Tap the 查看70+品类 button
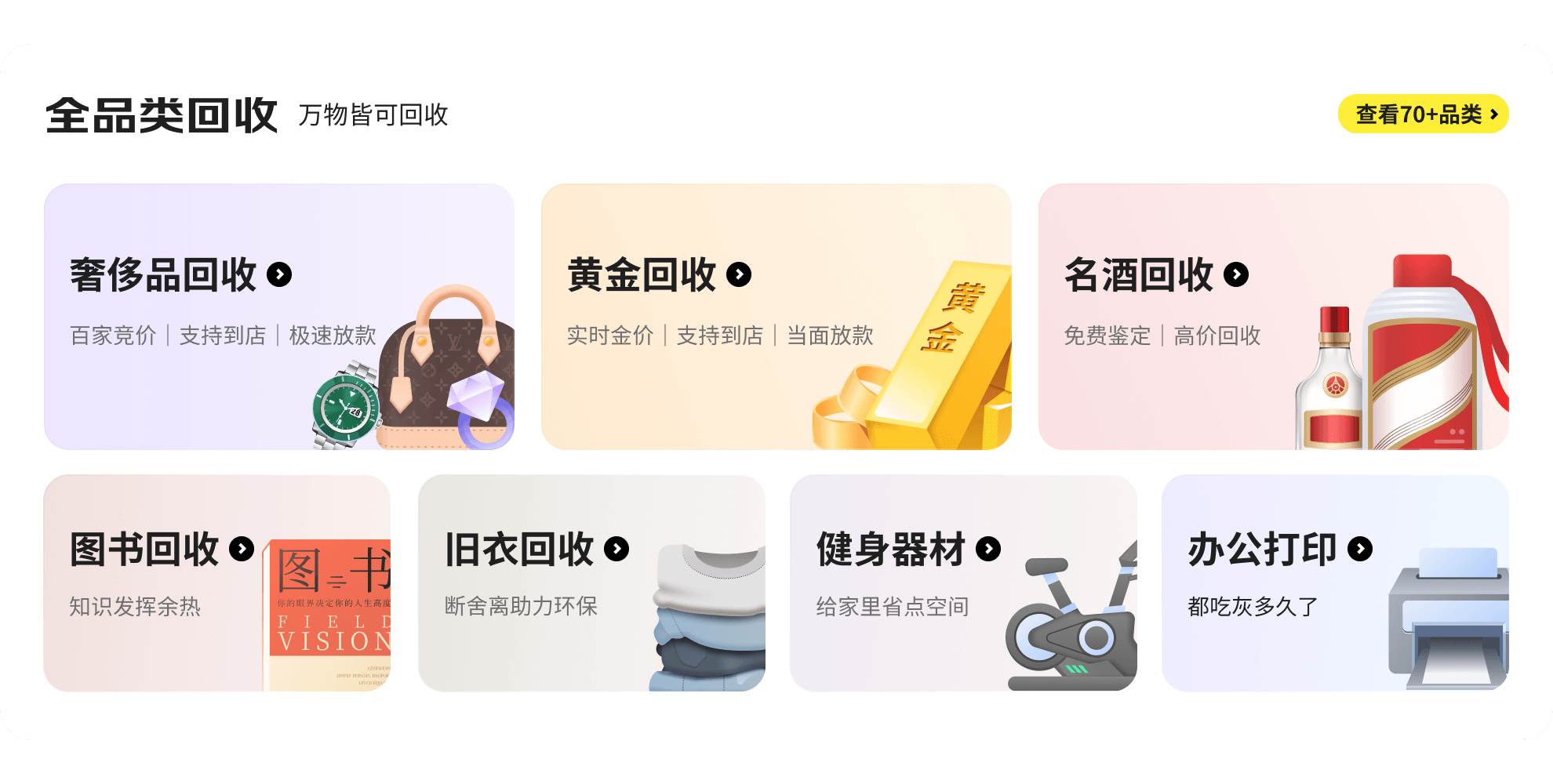The height and width of the screenshot is (784, 1553). [x=1423, y=114]
